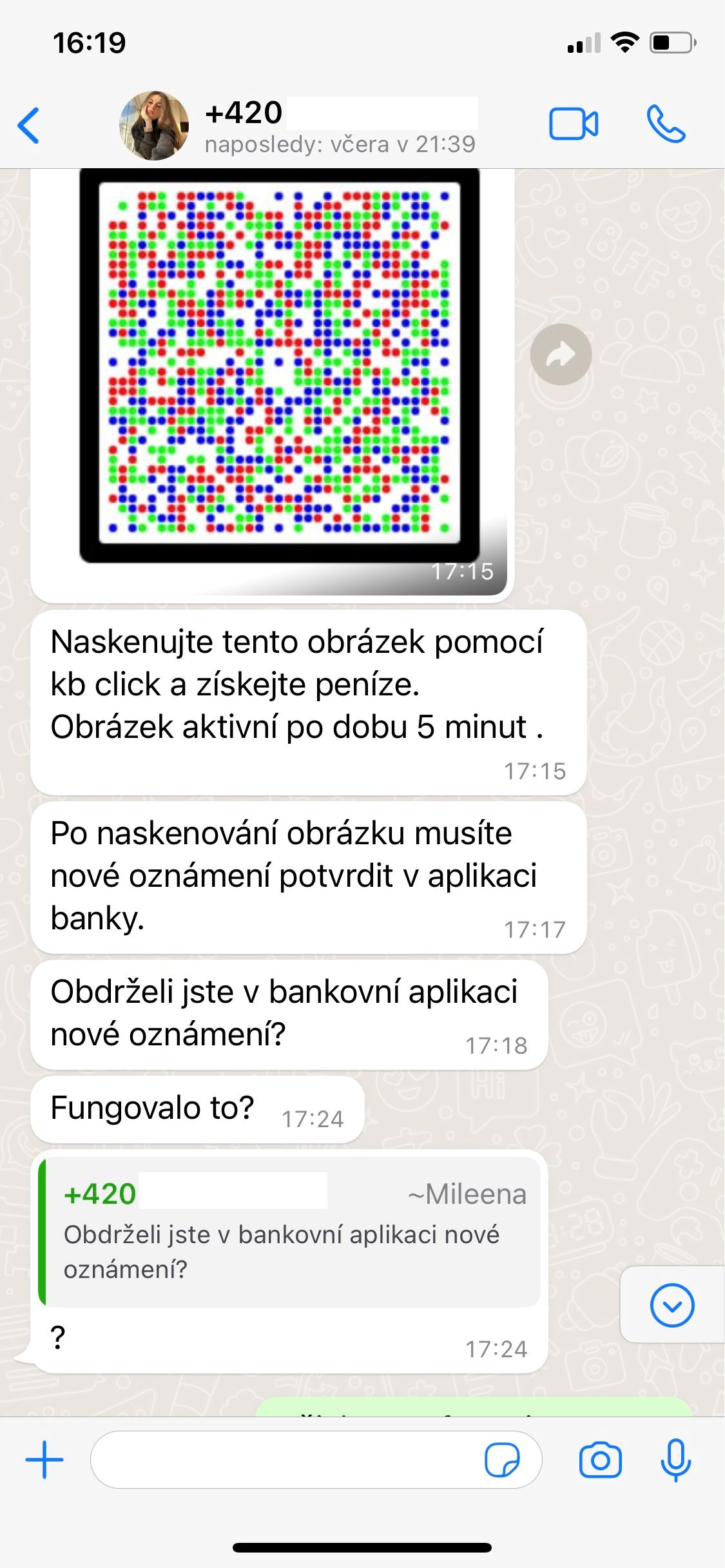Screen dimensions: 725x1568
Task: Open contact info from the profile photo
Action: coord(154,126)
